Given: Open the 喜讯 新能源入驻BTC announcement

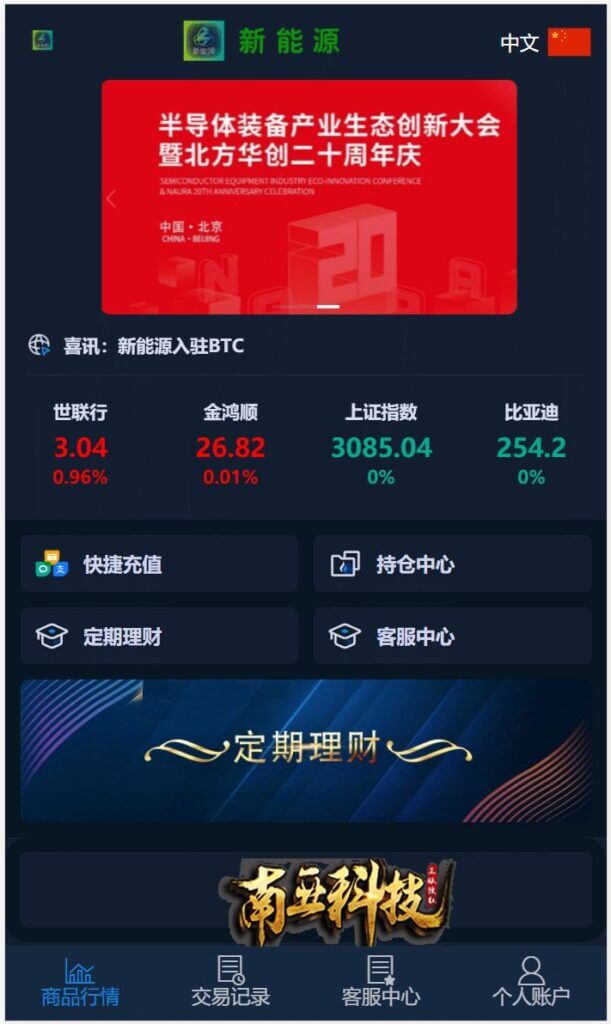Looking at the screenshot, I should (154, 345).
